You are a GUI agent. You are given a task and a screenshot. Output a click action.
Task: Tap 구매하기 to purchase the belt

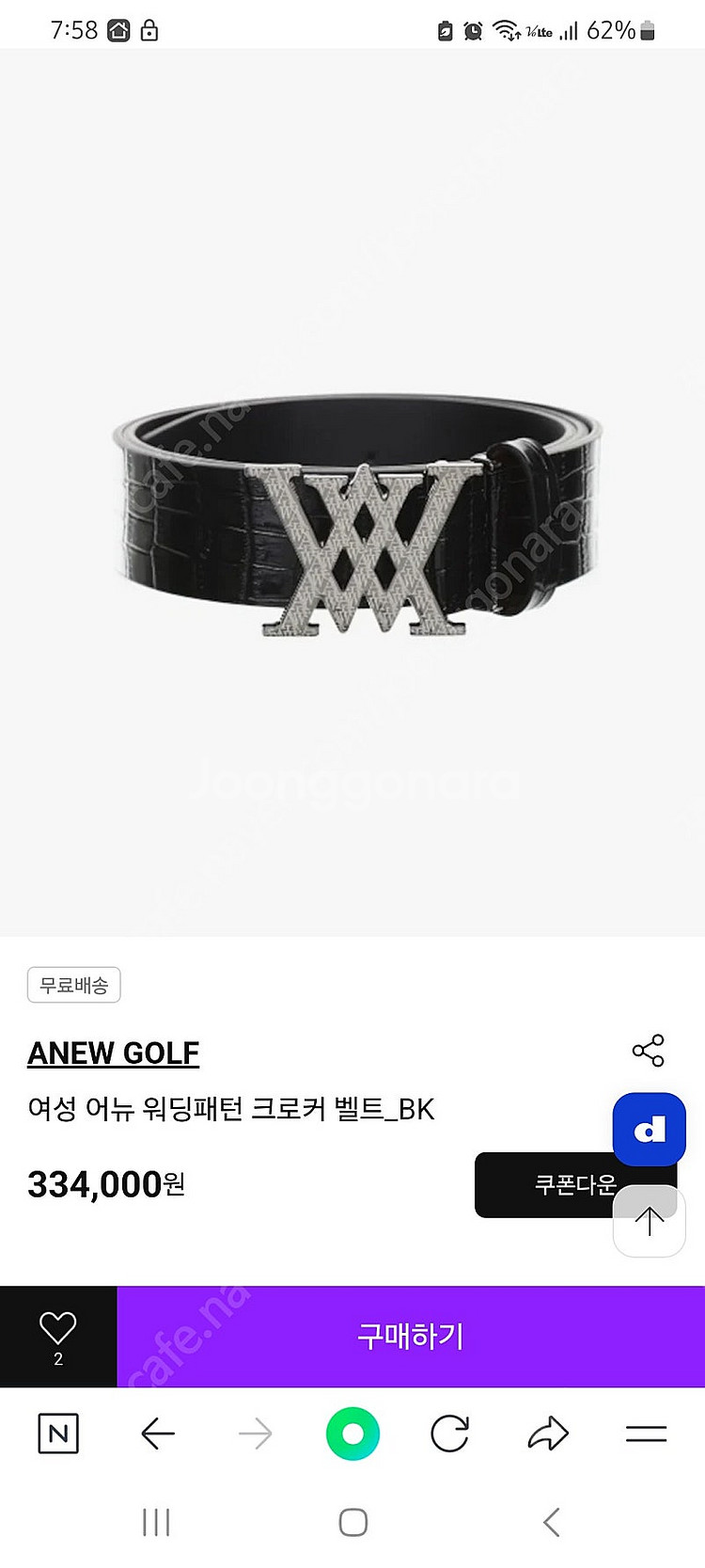[410, 1336]
